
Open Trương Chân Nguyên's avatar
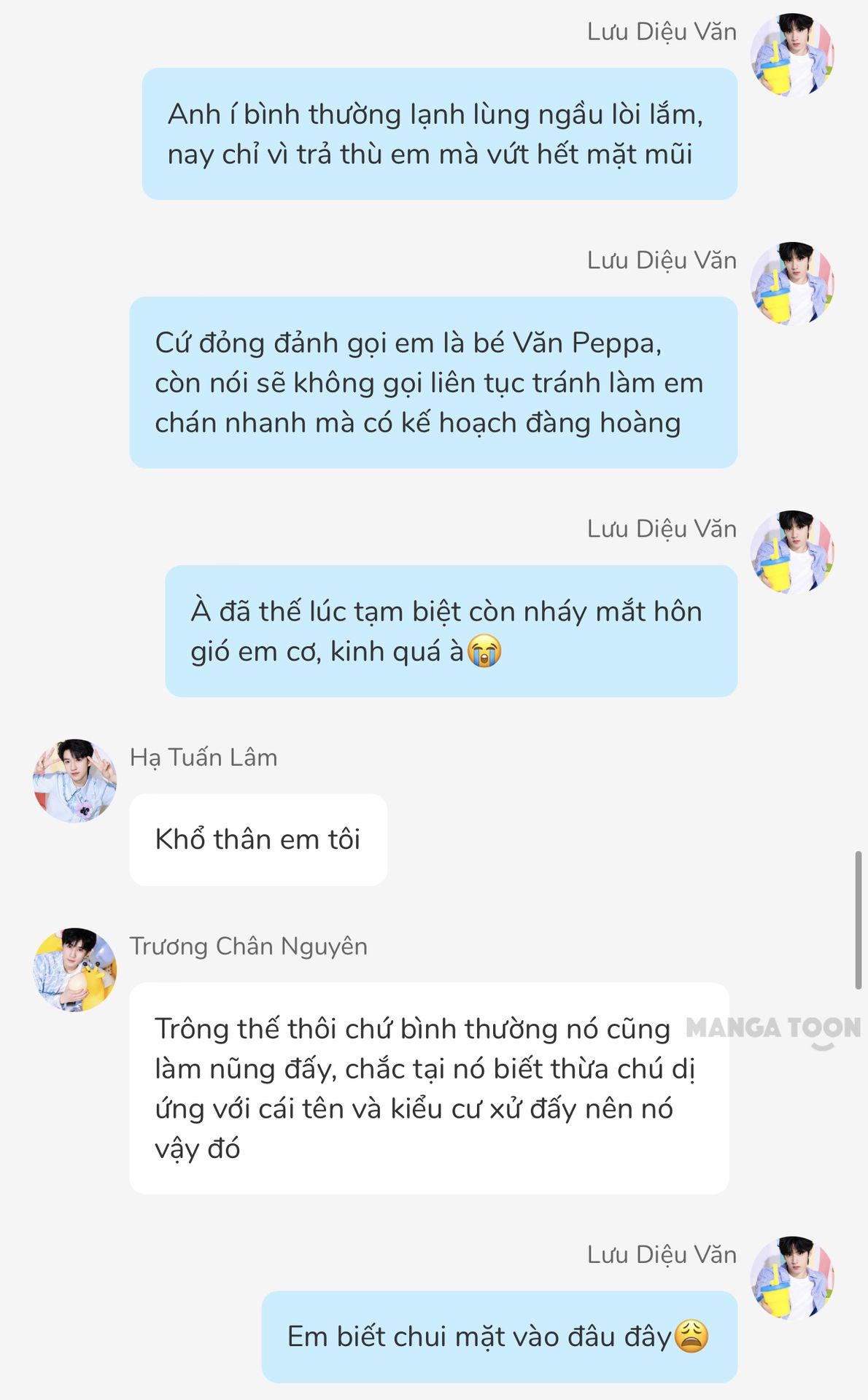point(75,970)
